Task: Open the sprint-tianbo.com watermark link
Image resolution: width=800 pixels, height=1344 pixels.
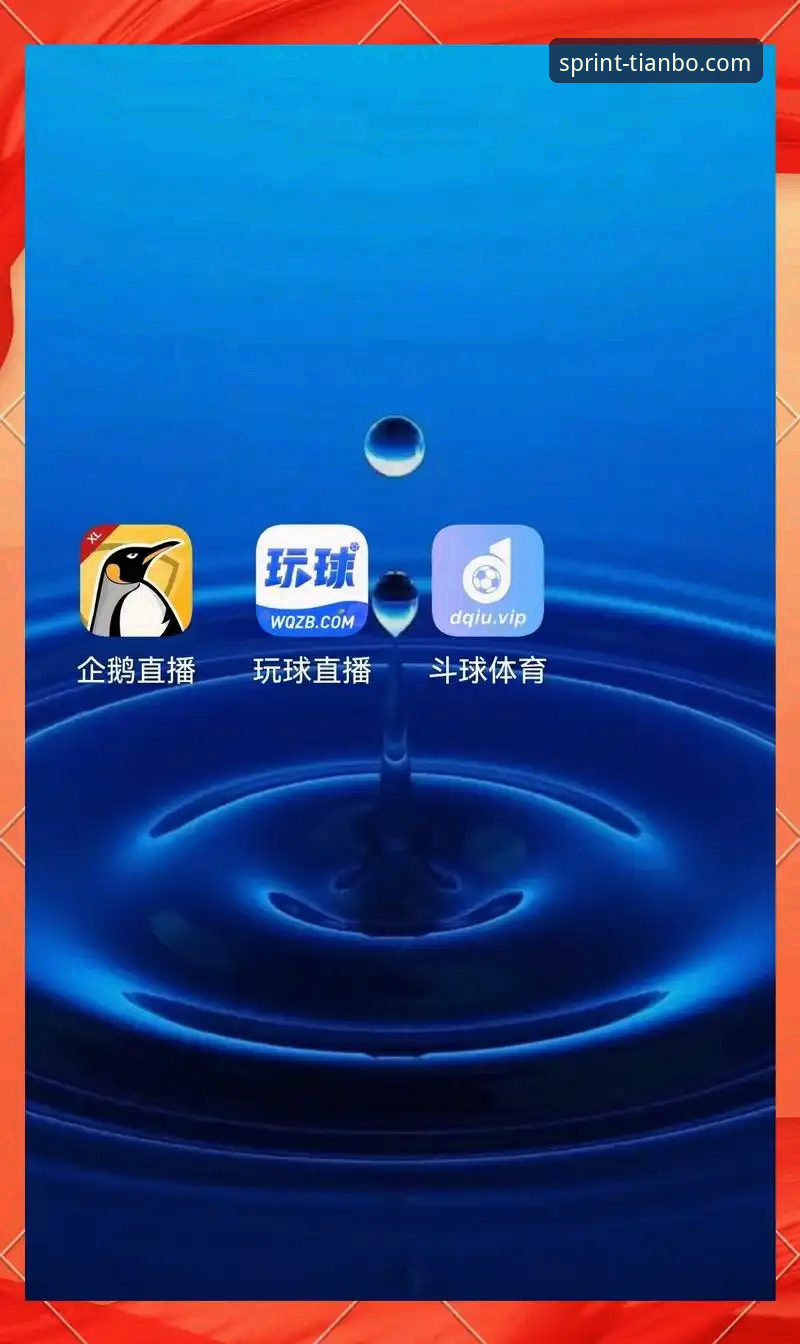Action: click(x=655, y=61)
